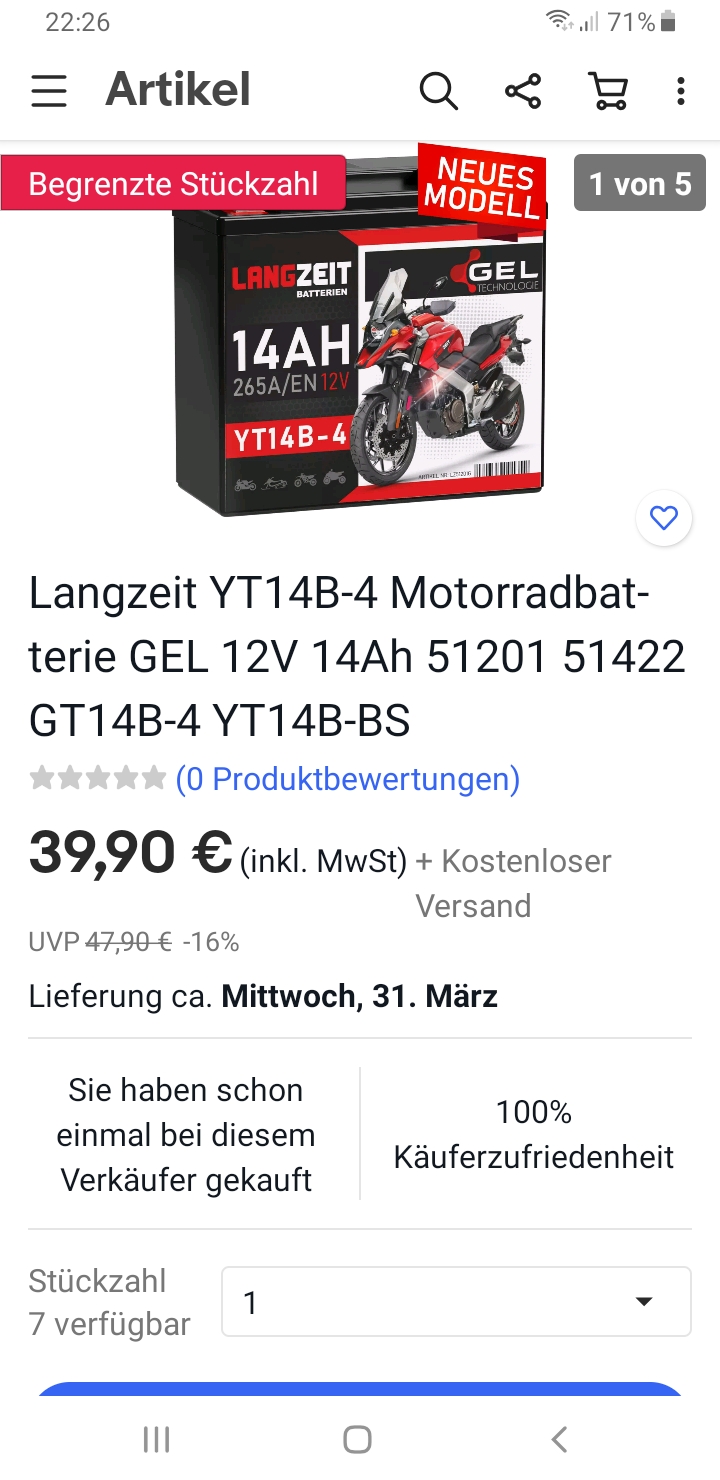720x1480 pixels.
Task: Search for items with the magnifier icon
Action: click(438, 91)
